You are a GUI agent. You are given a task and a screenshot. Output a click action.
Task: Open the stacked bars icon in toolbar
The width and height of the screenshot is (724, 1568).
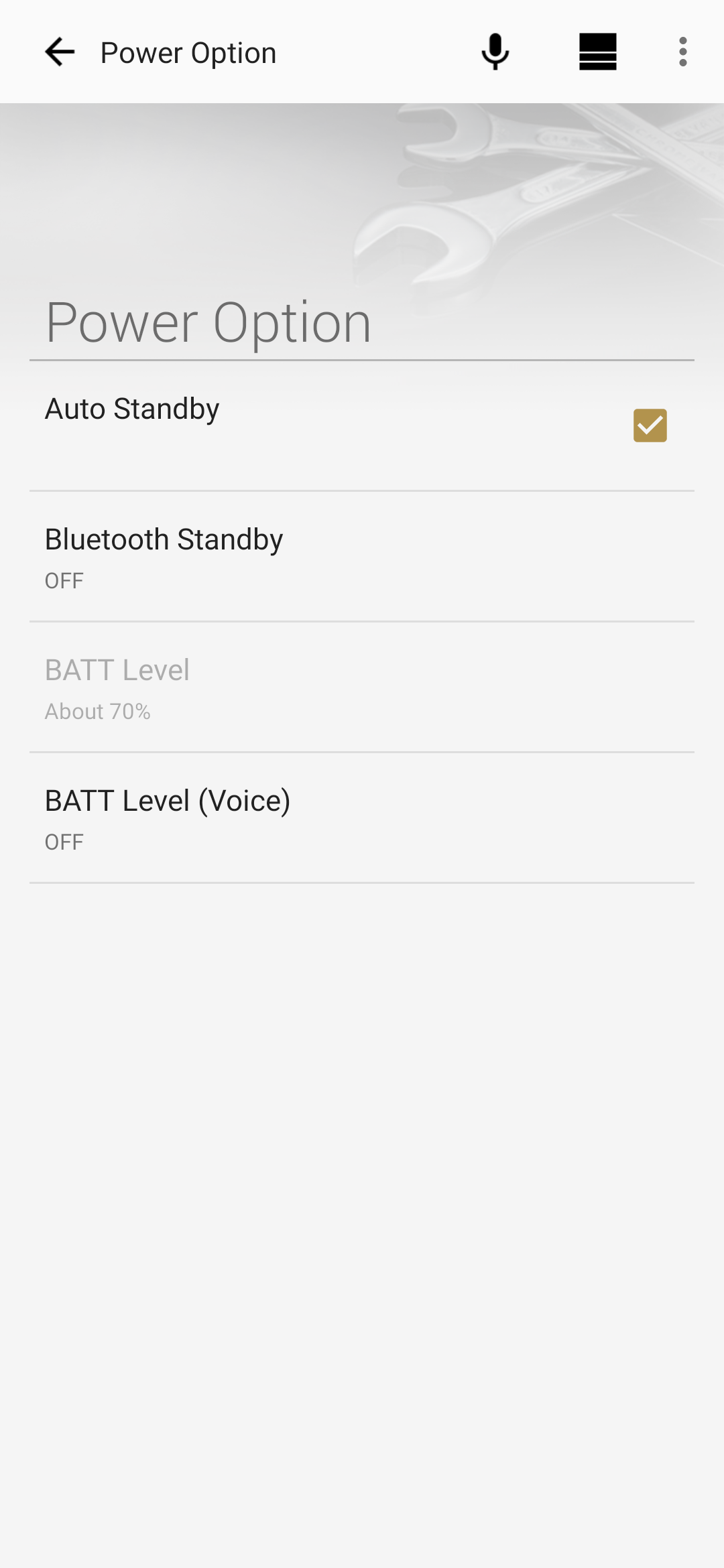pyautogui.click(x=597, y=52)
